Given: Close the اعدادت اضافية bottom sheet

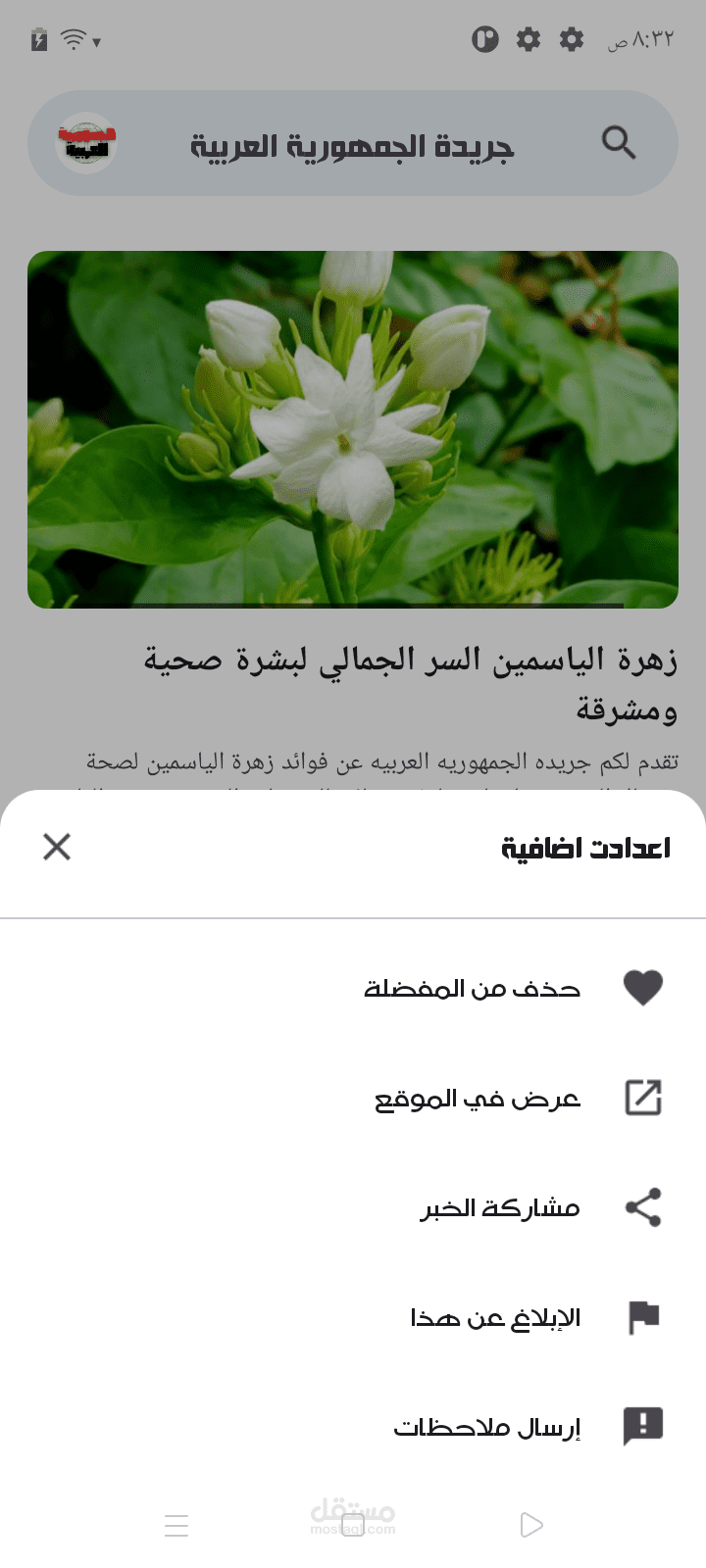Looking at the screenshot, I should pos(57,847).
